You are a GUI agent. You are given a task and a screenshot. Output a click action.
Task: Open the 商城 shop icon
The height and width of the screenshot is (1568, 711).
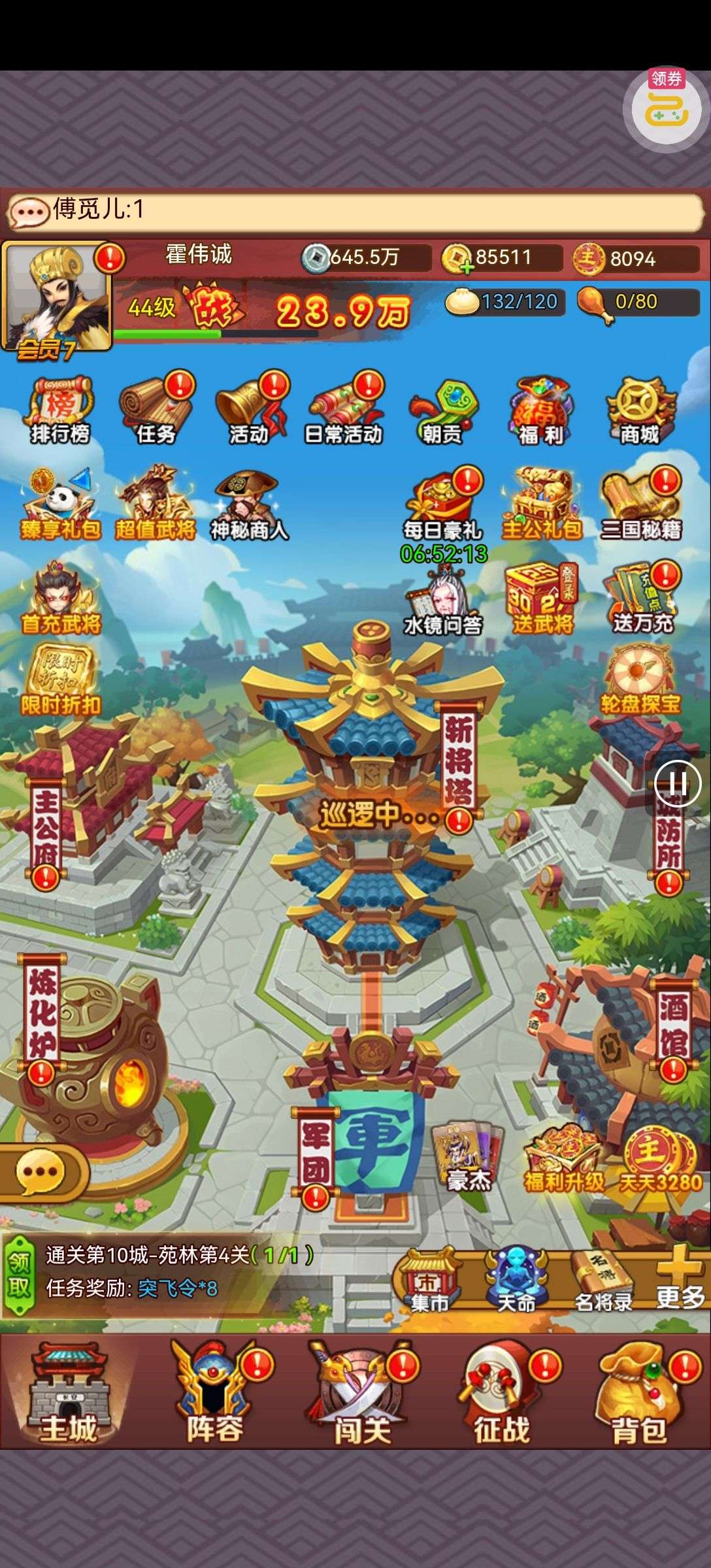pyautogui.click(x=639, y=410)
